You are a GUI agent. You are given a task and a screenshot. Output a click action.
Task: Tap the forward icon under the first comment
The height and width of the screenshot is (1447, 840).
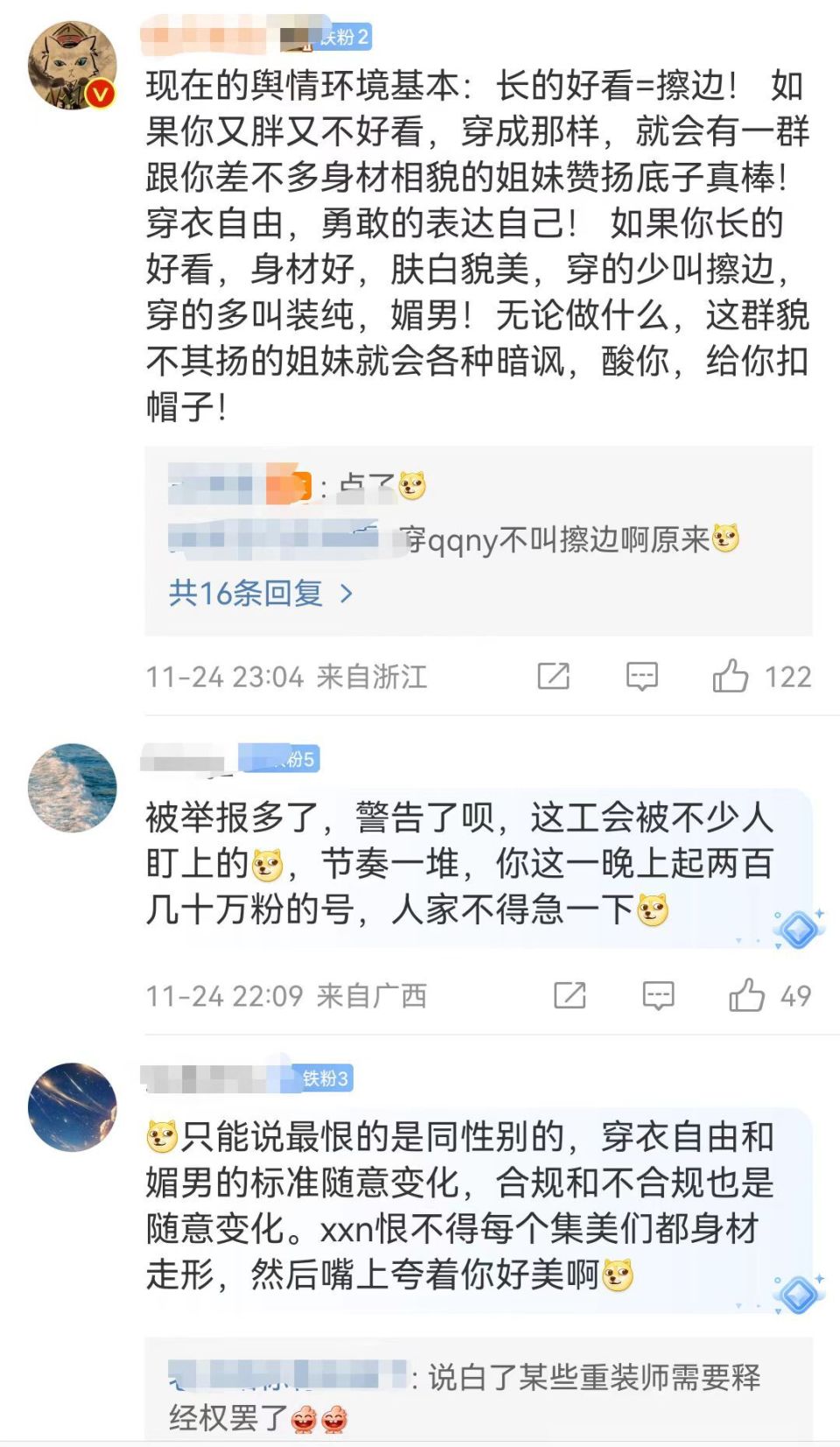click(551, 676)
